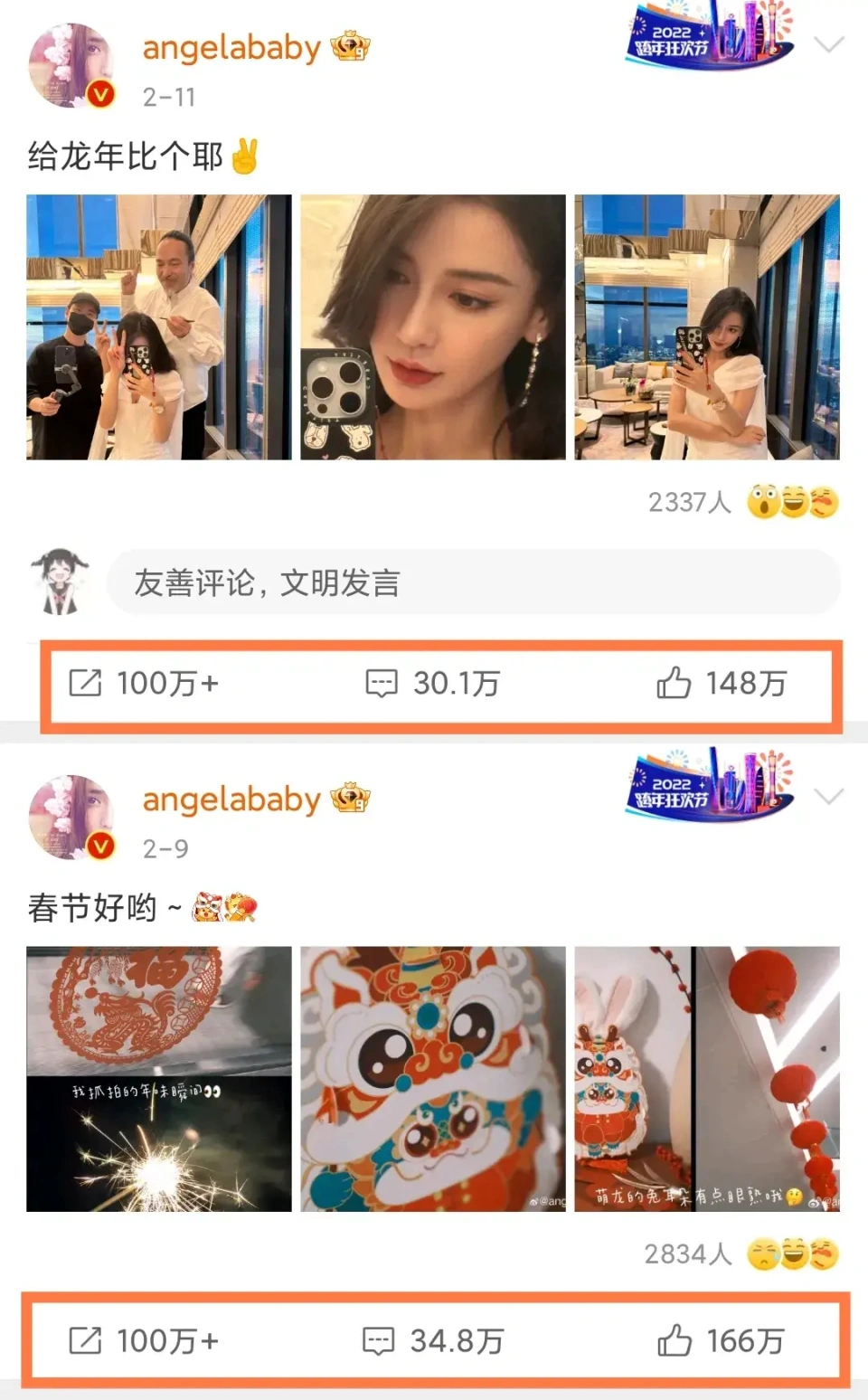Open the red lantern image in the 2-9 post
The image size is (868, 1400).
[706, 1078]
